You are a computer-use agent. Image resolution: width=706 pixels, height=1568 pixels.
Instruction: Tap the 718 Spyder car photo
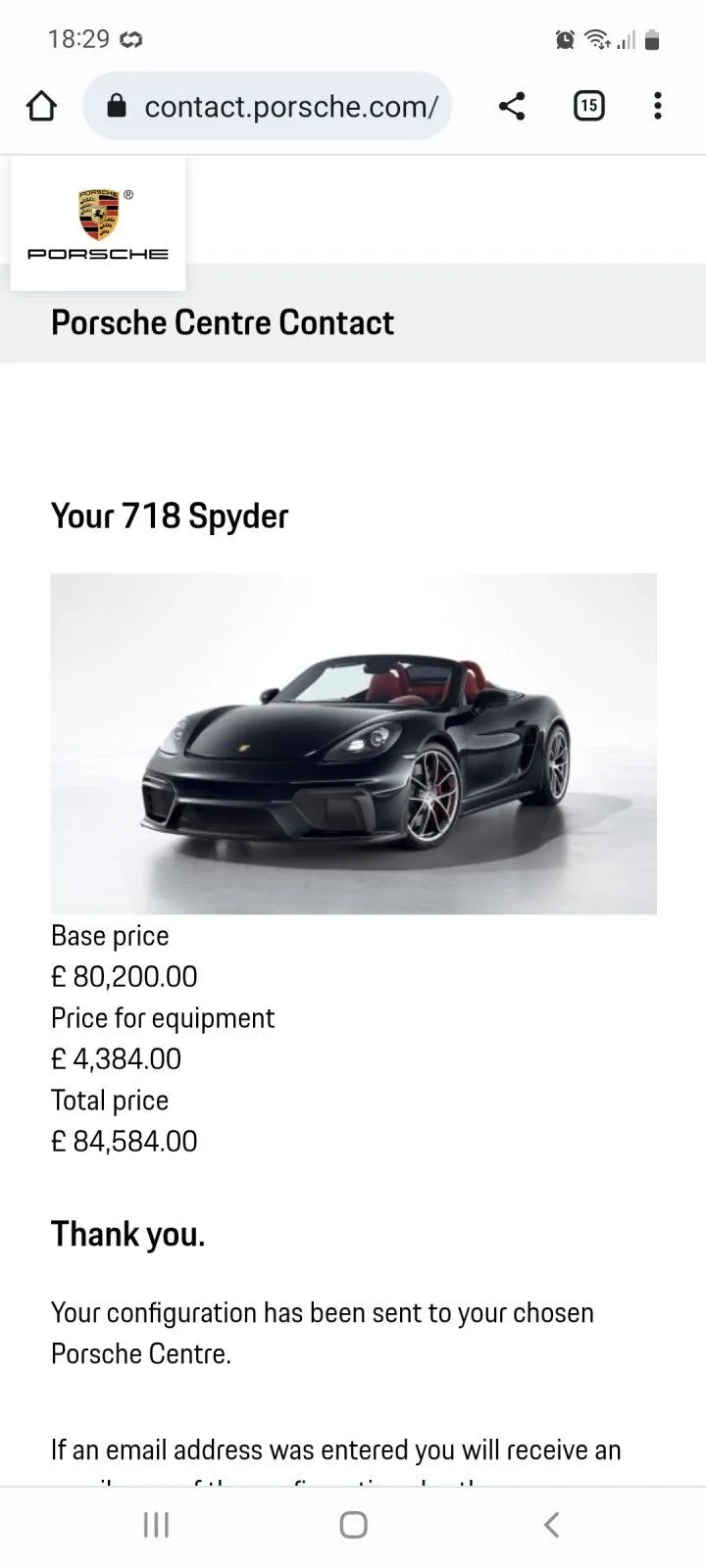tap(353, 743)
